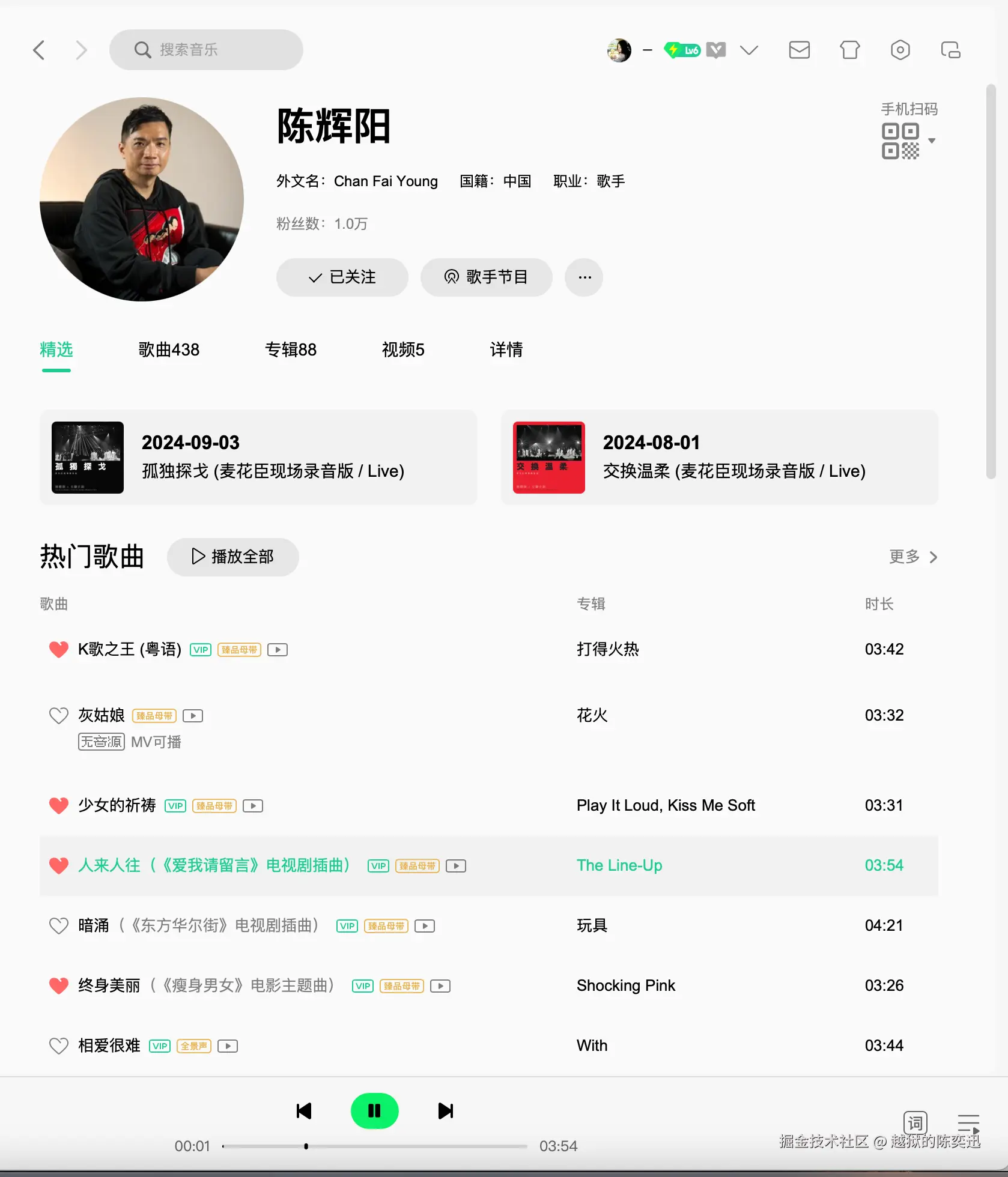The height and width of the screenshot is (1177, 1008).
Task: Open the messages envelope icon
Action: pyautogui.click(x=799, y=50)
